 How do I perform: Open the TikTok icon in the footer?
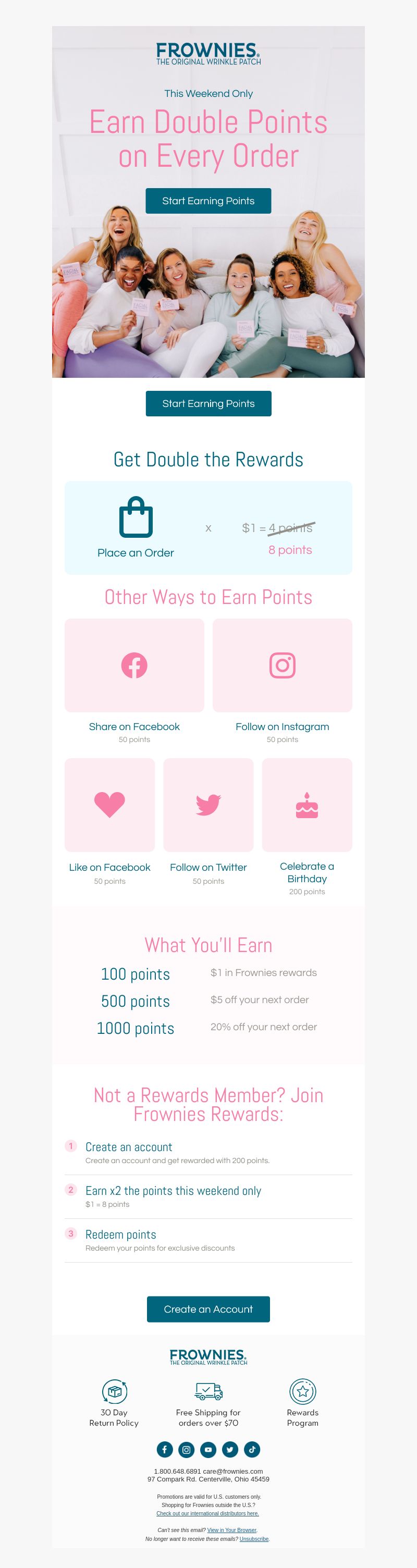point(252,1449)
